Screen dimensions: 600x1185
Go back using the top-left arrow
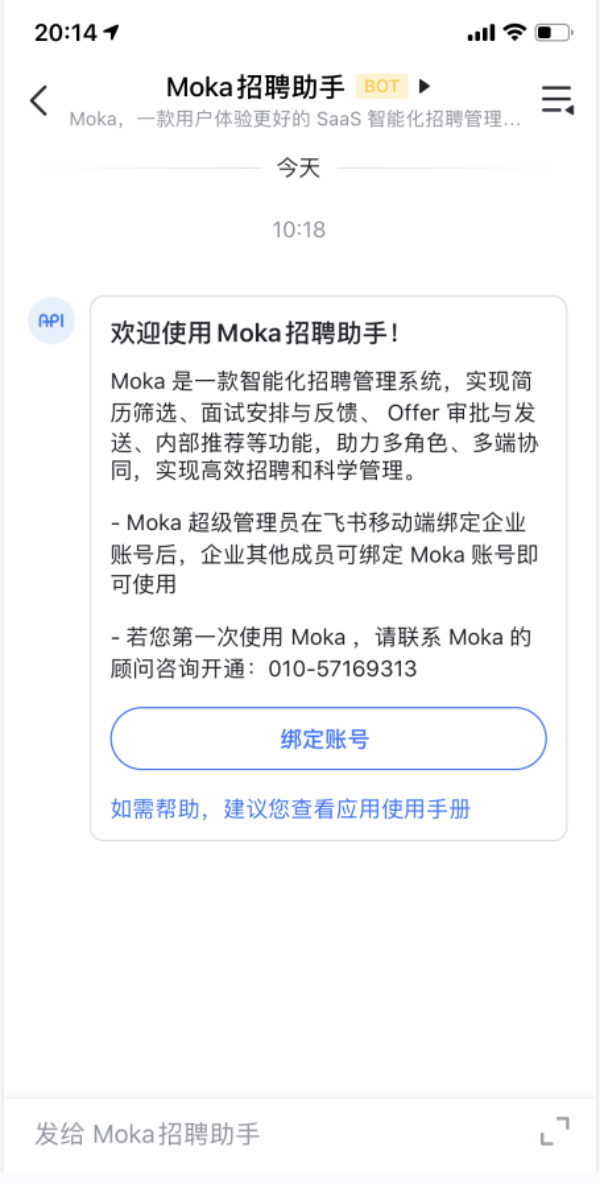coord(39,101)
